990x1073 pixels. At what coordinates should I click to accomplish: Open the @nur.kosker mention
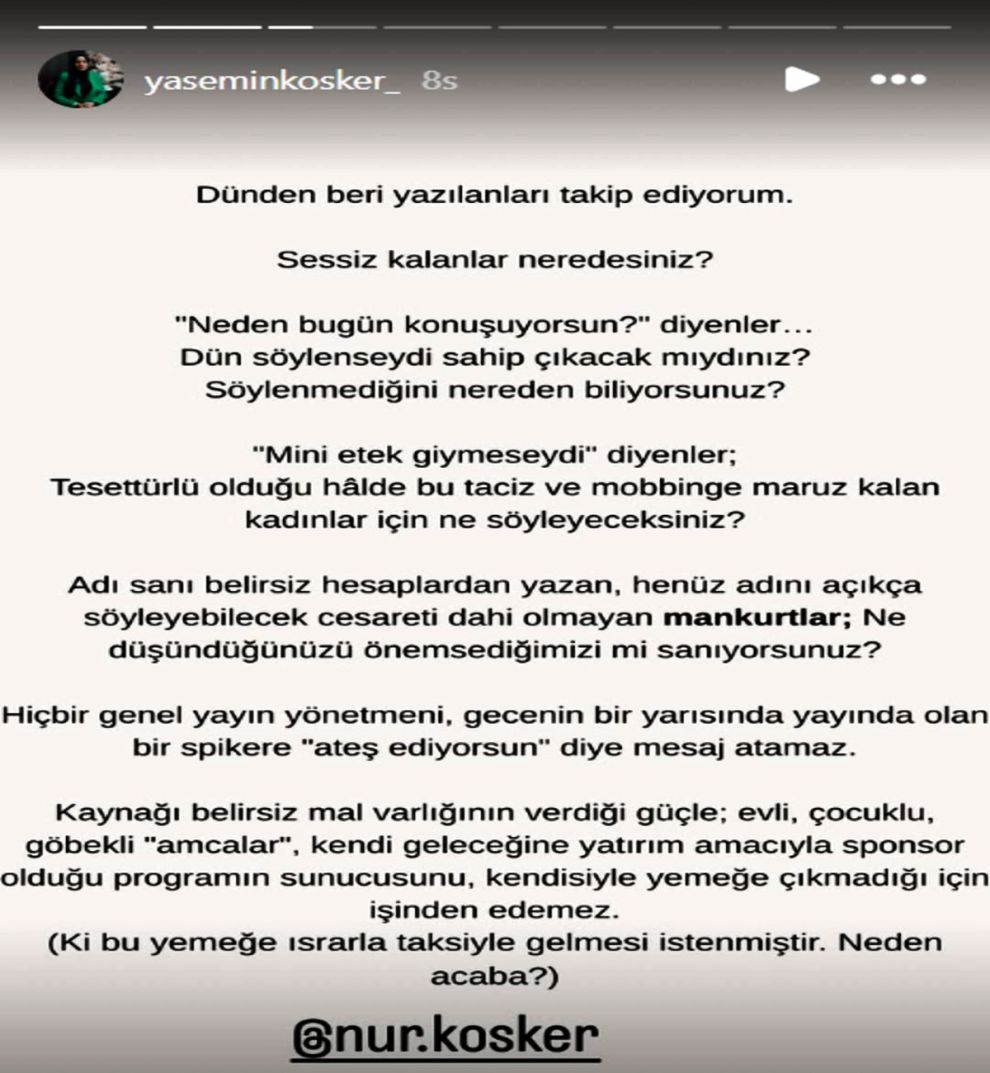pyautogui.click(x=446, y=1037)
